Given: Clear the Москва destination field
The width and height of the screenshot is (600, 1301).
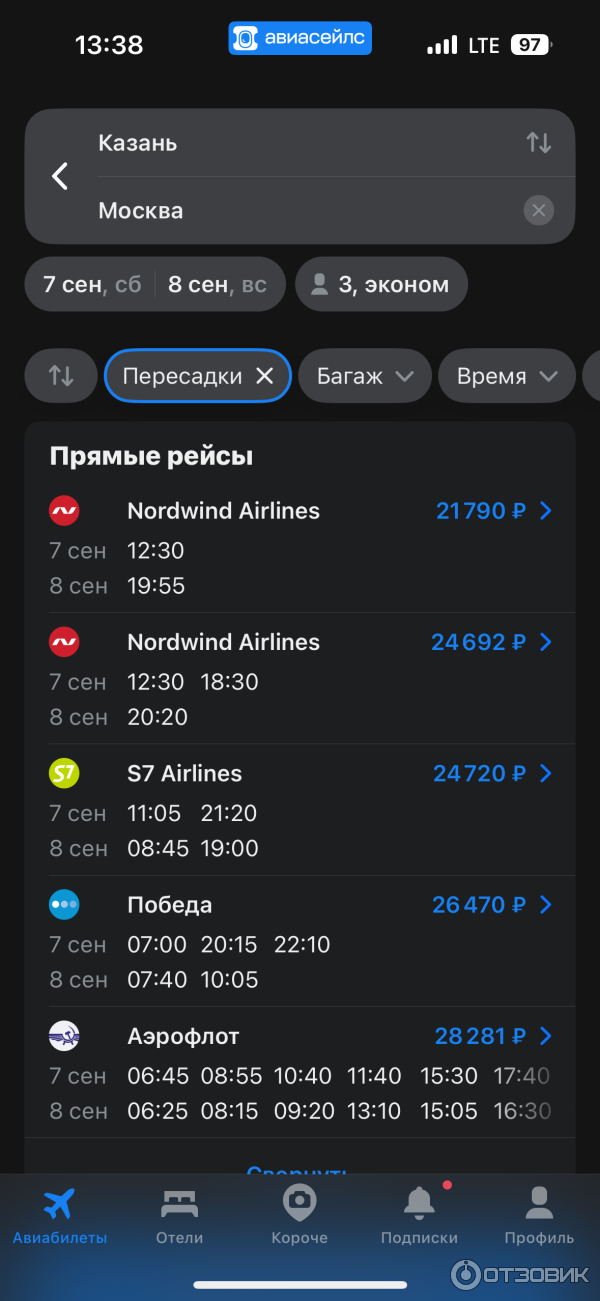Looking at the screenshot, I should coord(539,210).
